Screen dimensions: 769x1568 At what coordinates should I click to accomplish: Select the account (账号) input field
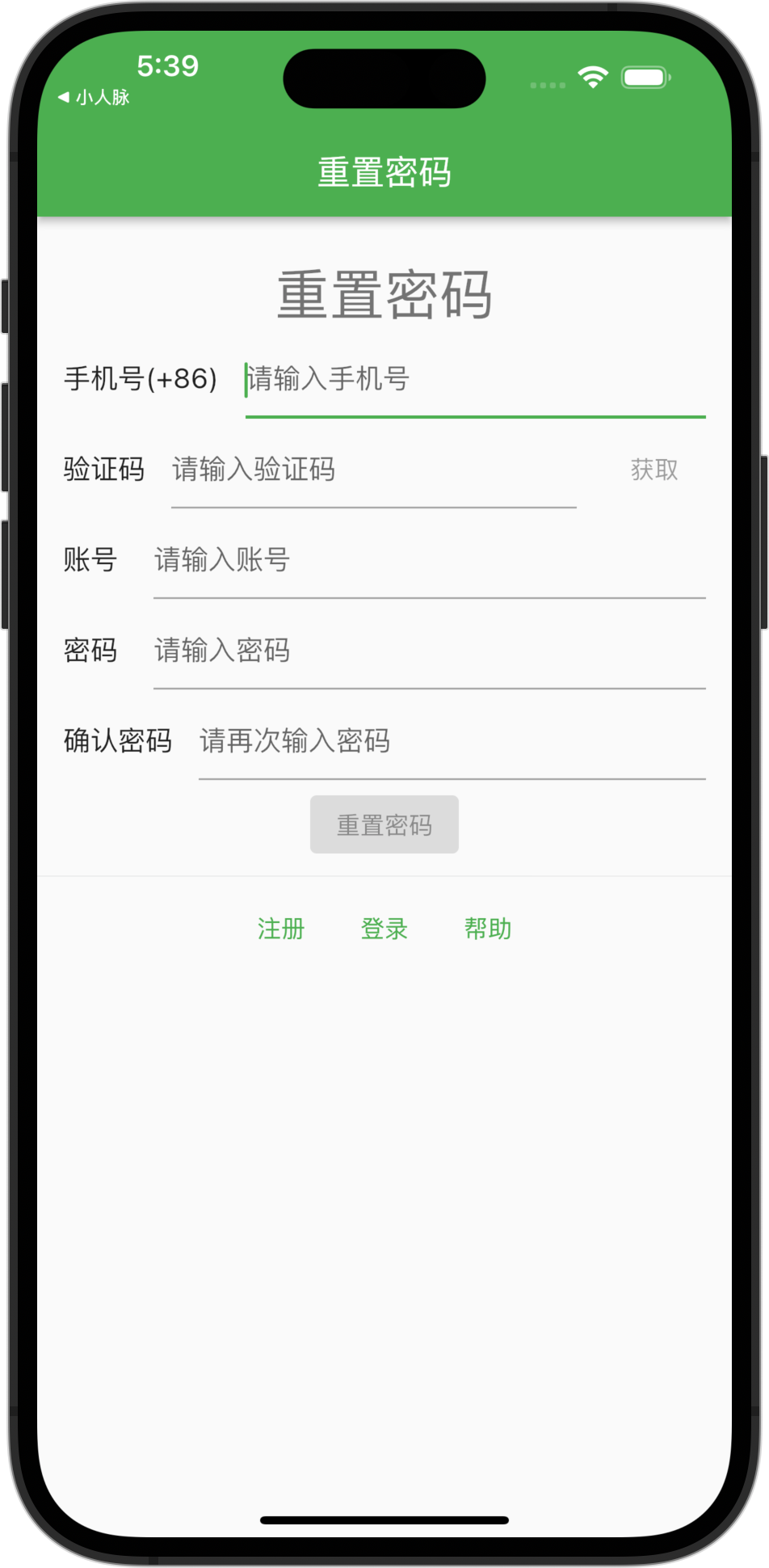[x=429, y=561]
